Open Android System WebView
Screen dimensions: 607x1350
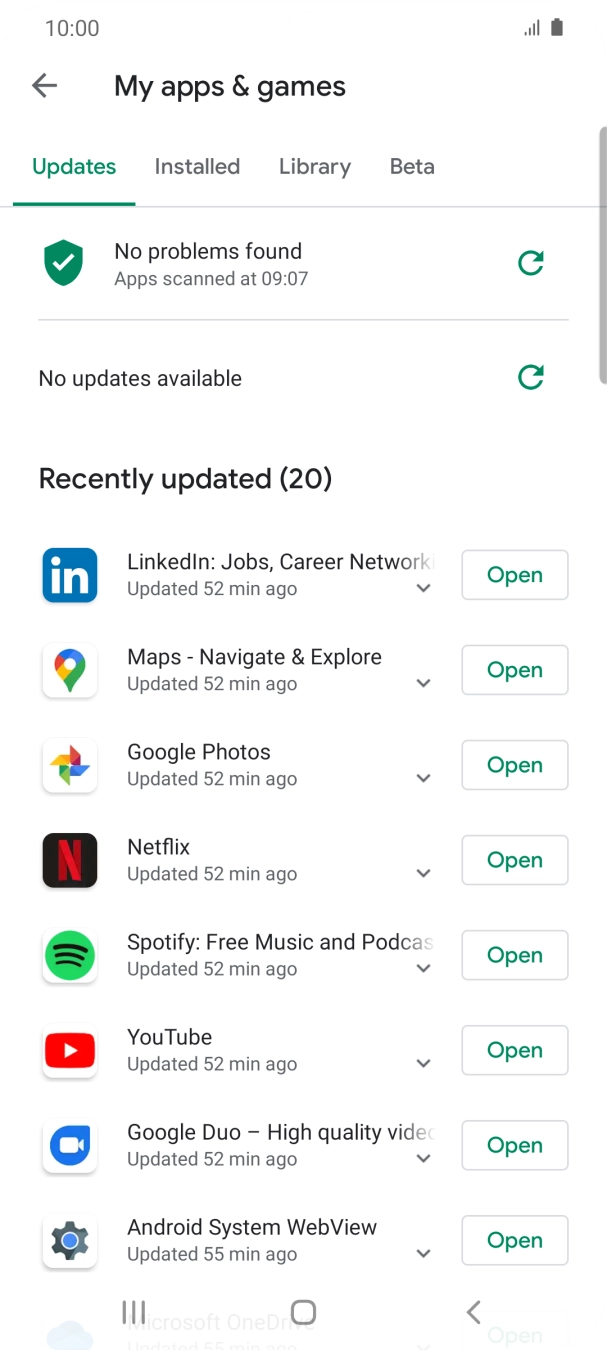[514, 1240]
